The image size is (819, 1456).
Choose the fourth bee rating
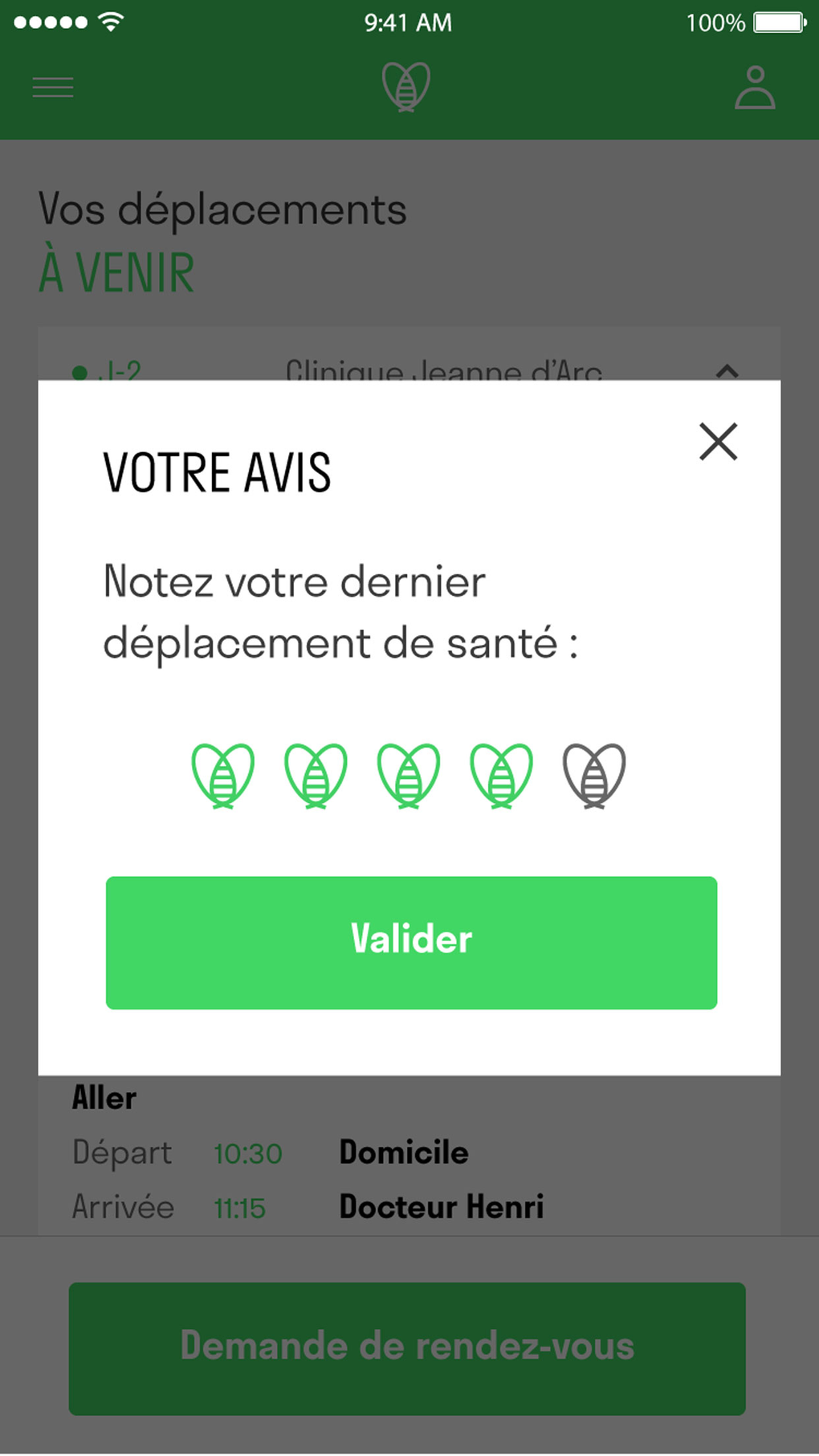(x=501, y=775)
